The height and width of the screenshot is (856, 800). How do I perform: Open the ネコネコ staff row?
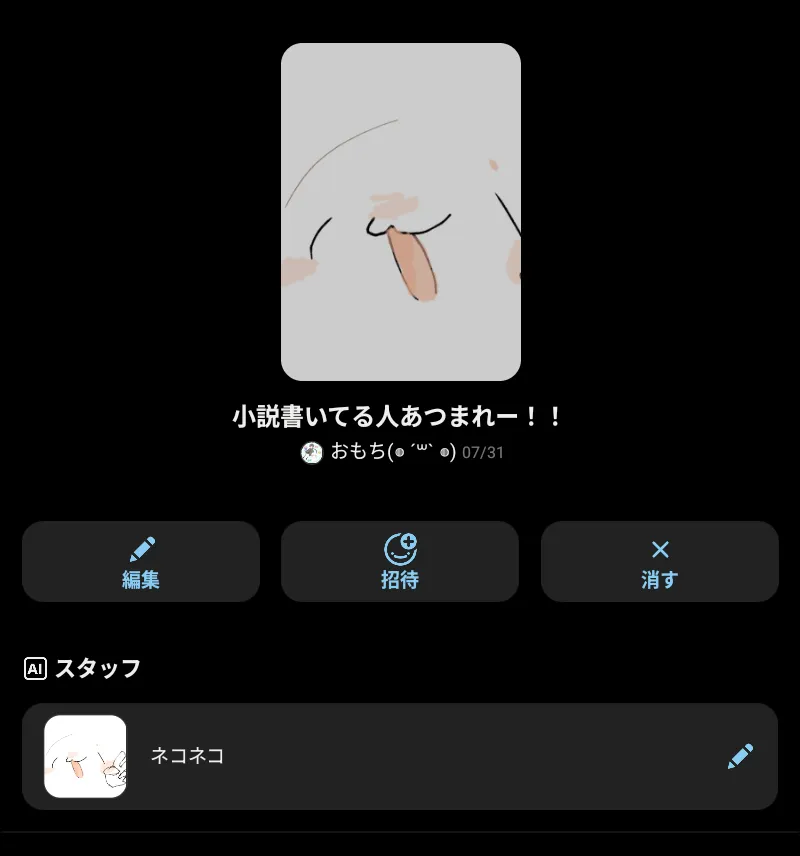coord(400,756)
